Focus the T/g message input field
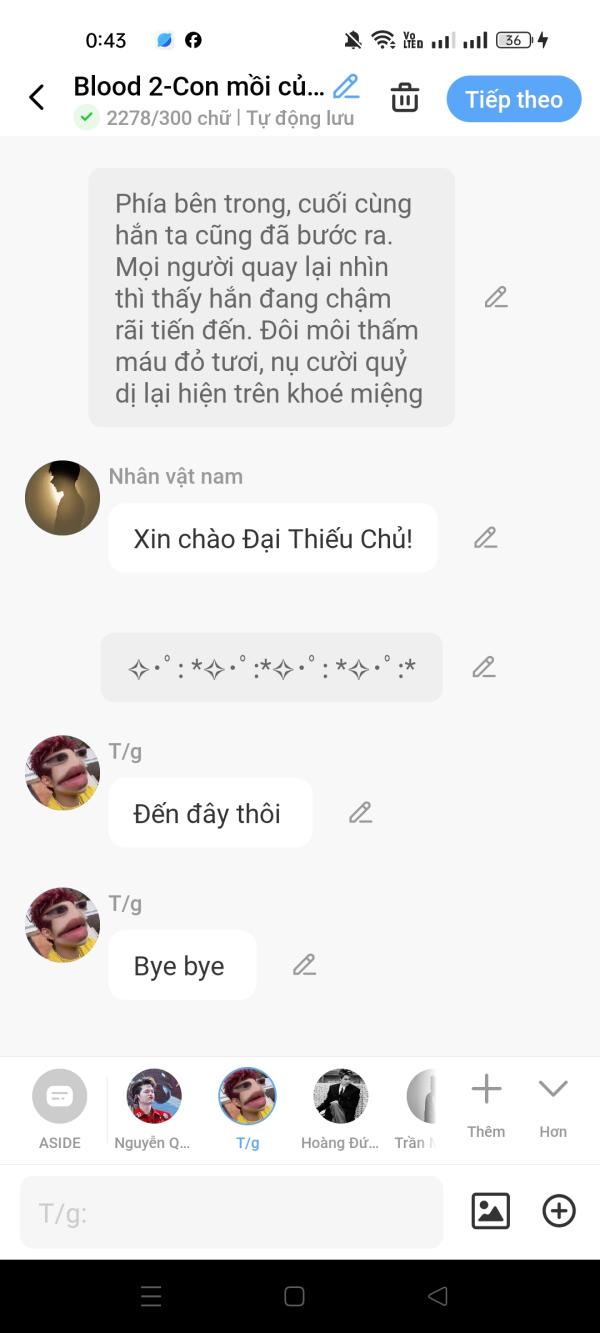Screen dimensions: 600x1333 point(231,1212)
